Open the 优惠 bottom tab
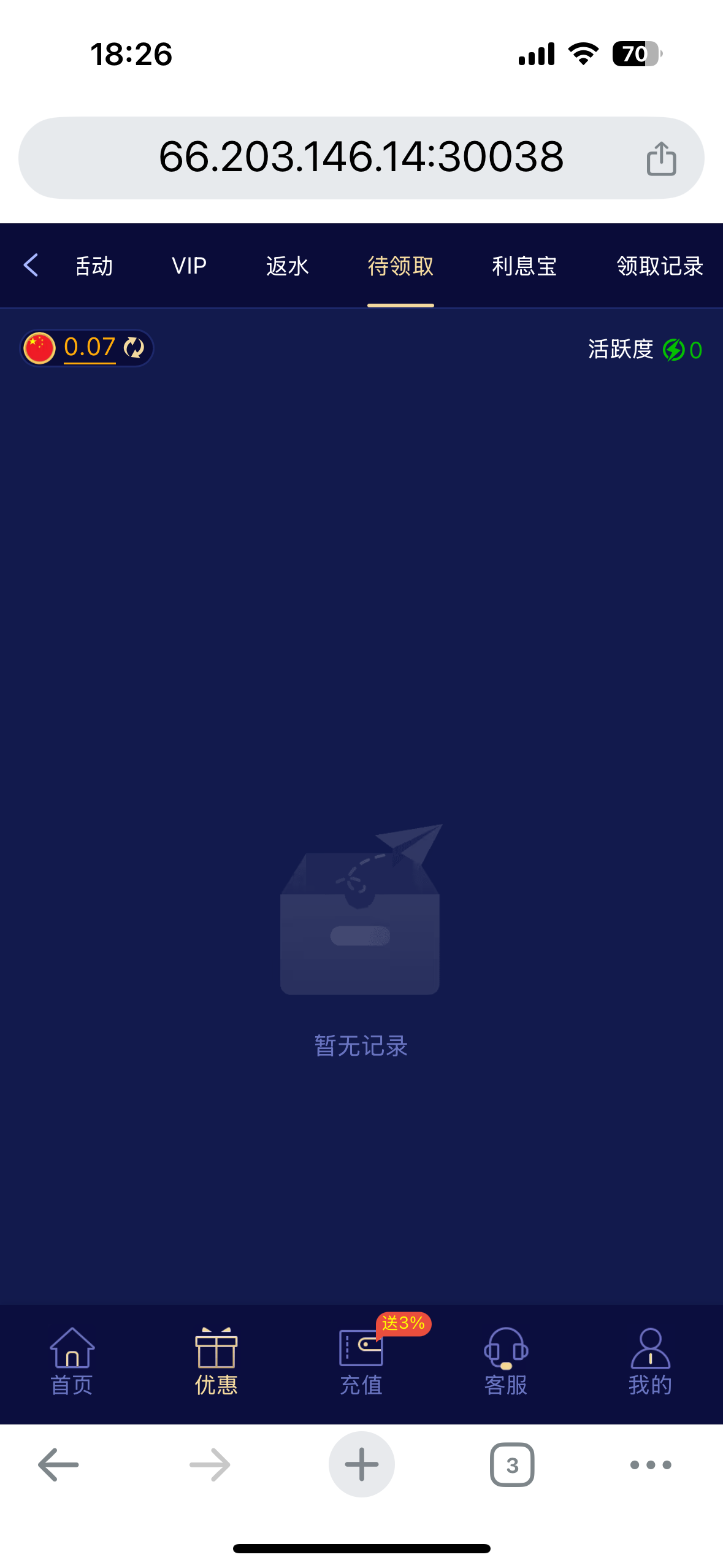The width and height of the screenshot is (723, 1568). [216, 1361]
